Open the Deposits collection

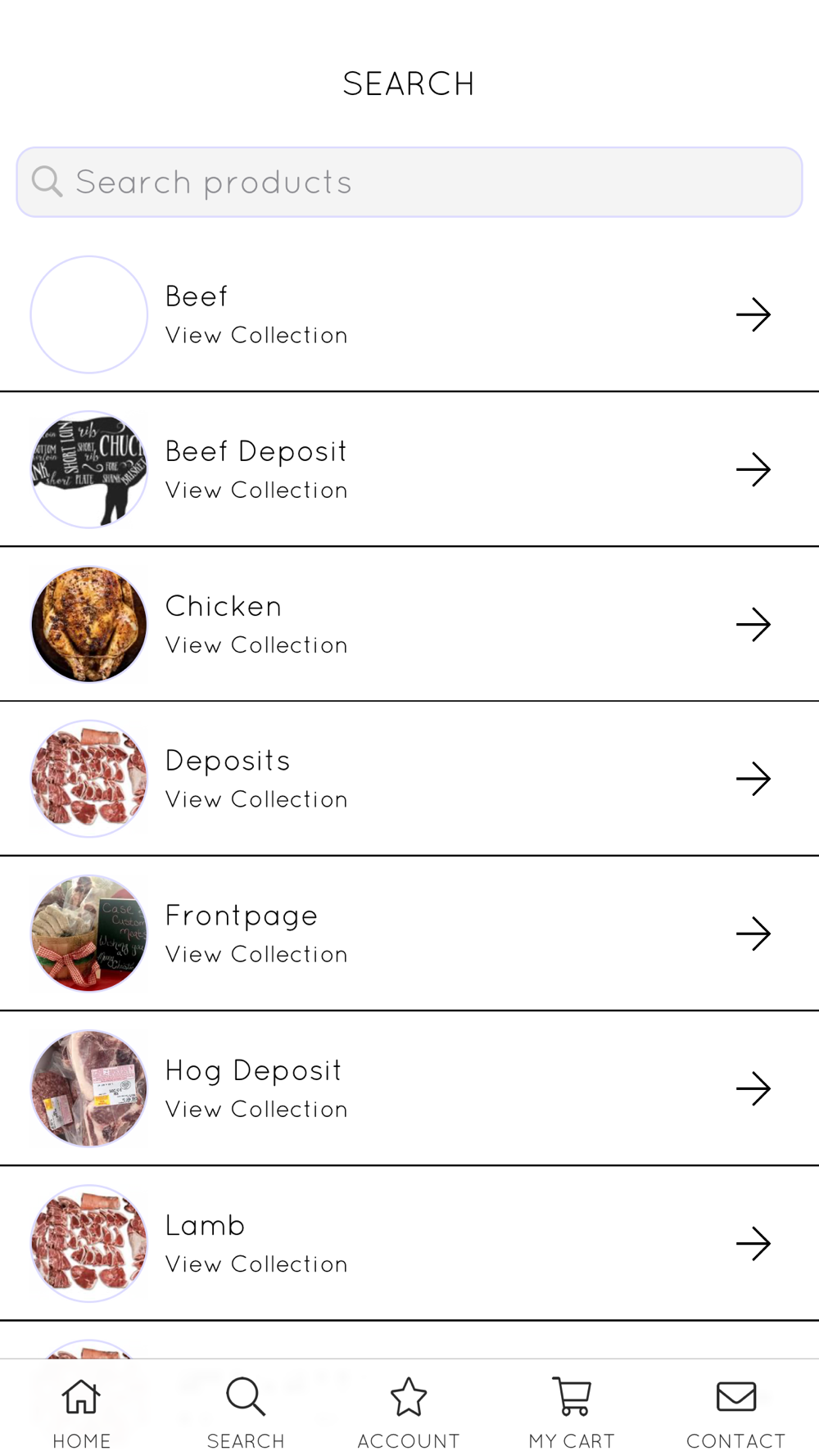409,779
